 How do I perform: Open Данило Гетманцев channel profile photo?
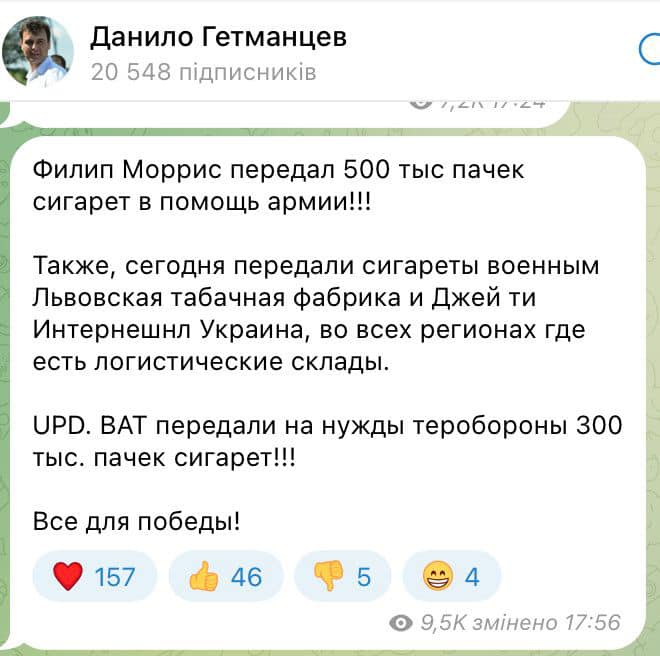(36, 52)
